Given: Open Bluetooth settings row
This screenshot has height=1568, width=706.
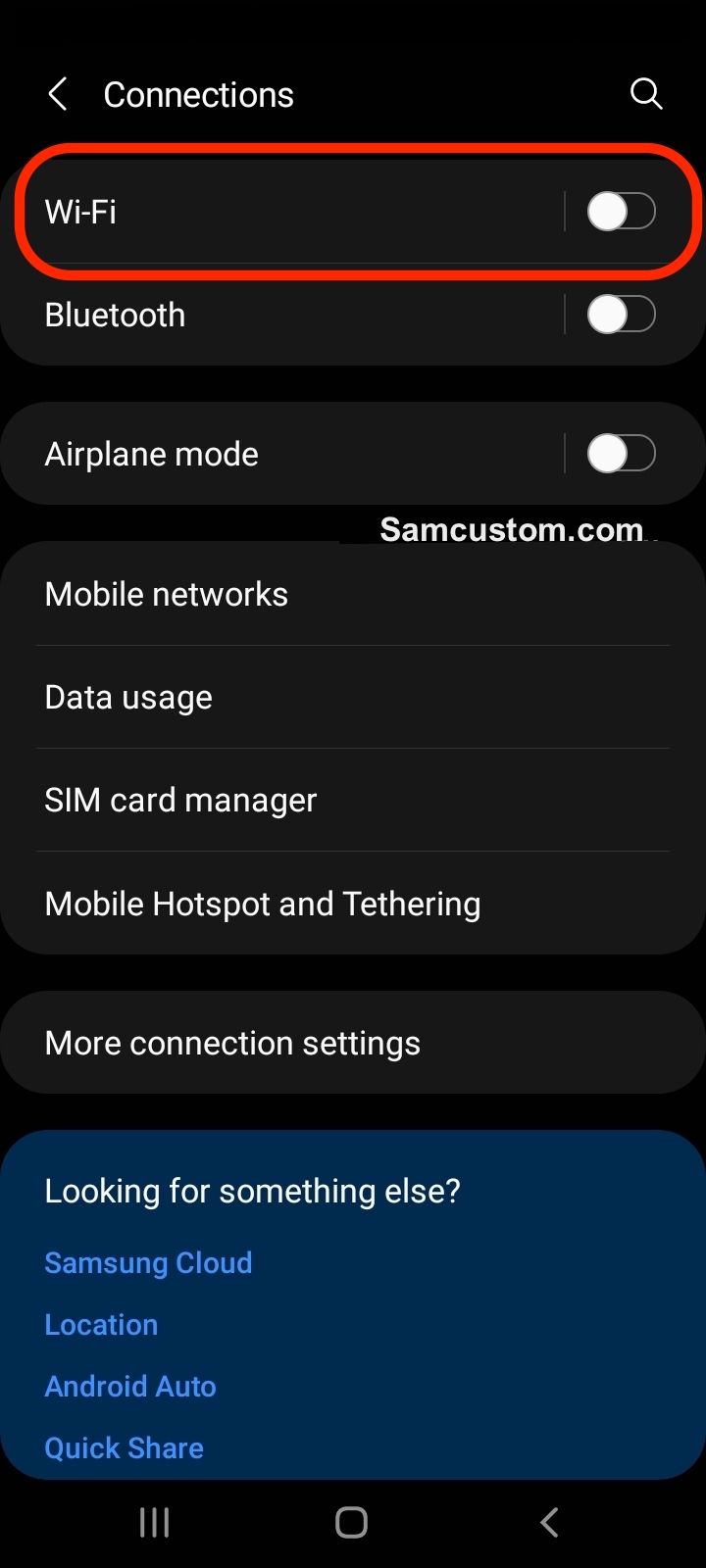Looking at the screenshot, I should [294, 315].
